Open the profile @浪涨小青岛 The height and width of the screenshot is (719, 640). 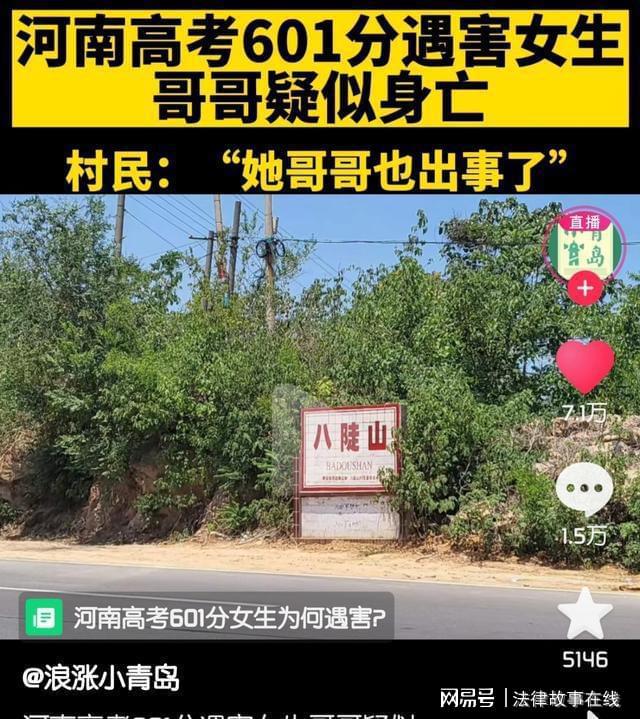tap(101, 677)
